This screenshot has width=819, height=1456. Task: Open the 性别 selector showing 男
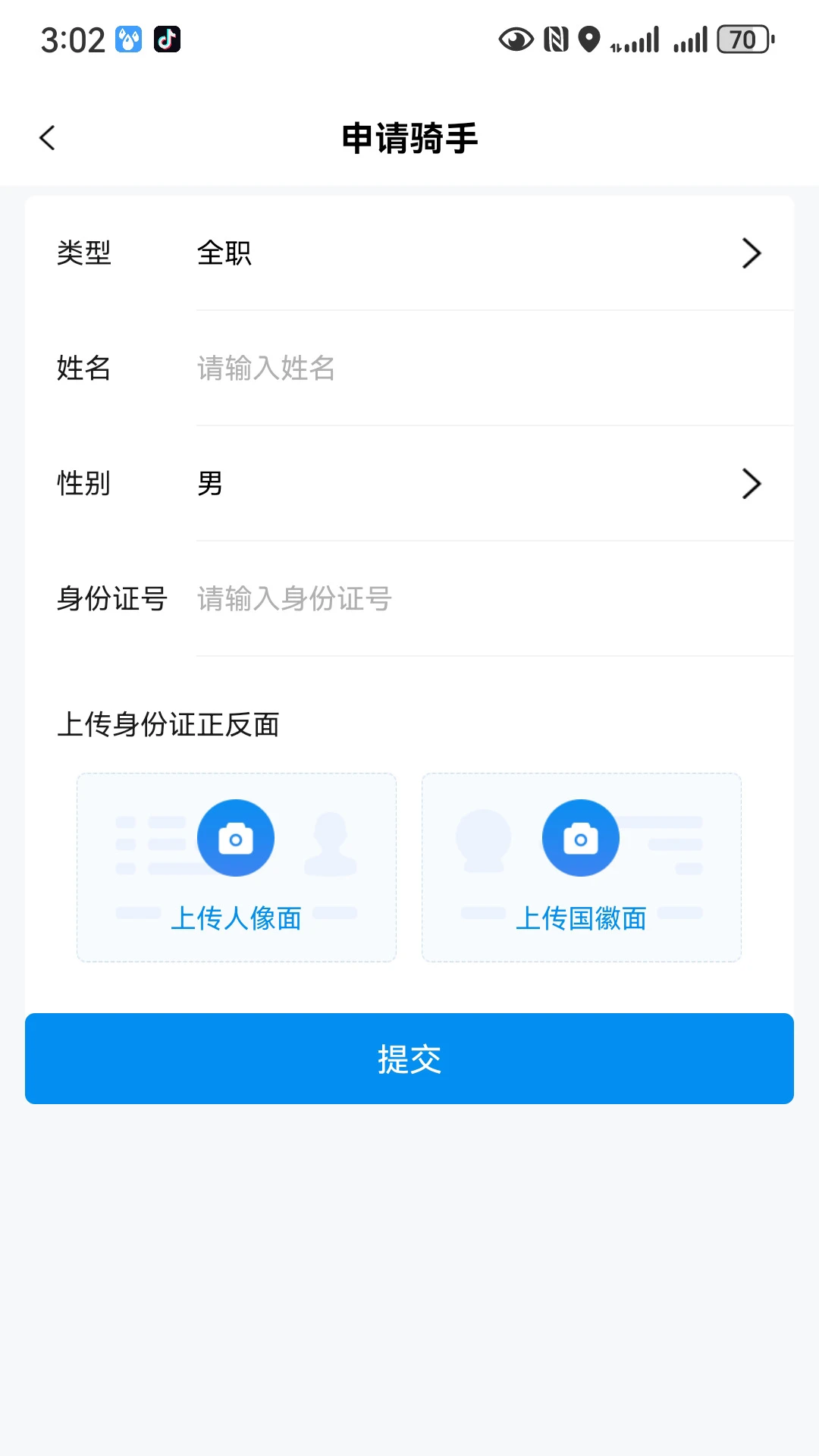click(x=409, y=484)
